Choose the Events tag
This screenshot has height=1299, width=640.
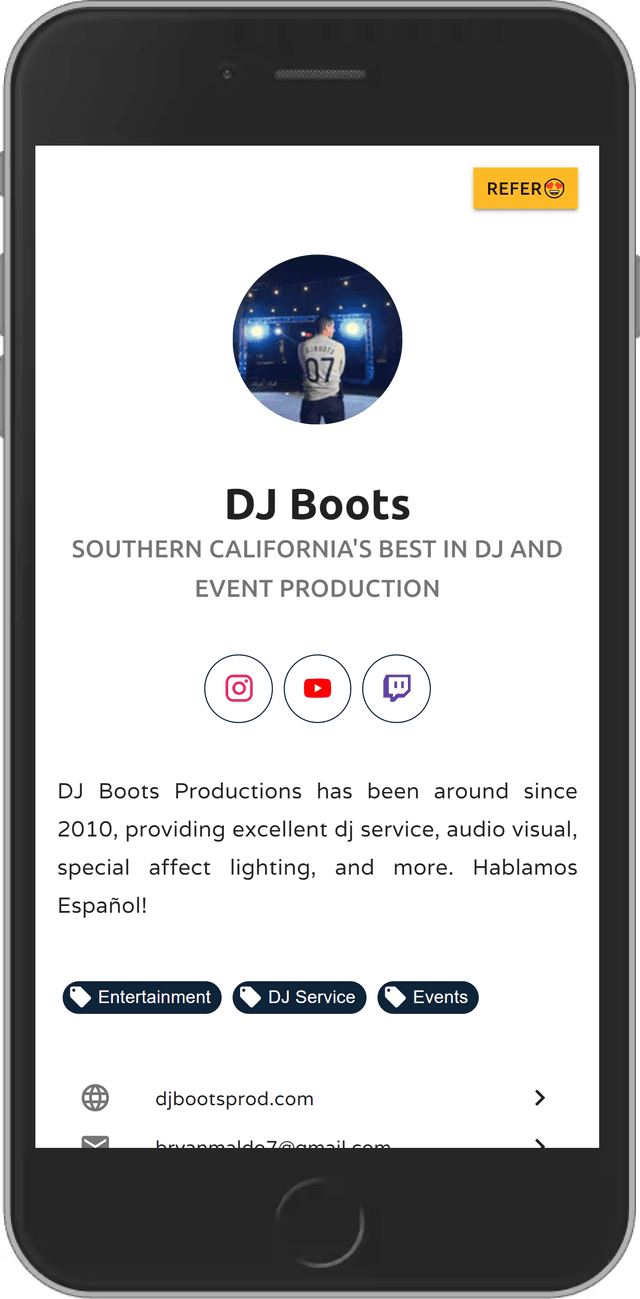pos(428,997)
